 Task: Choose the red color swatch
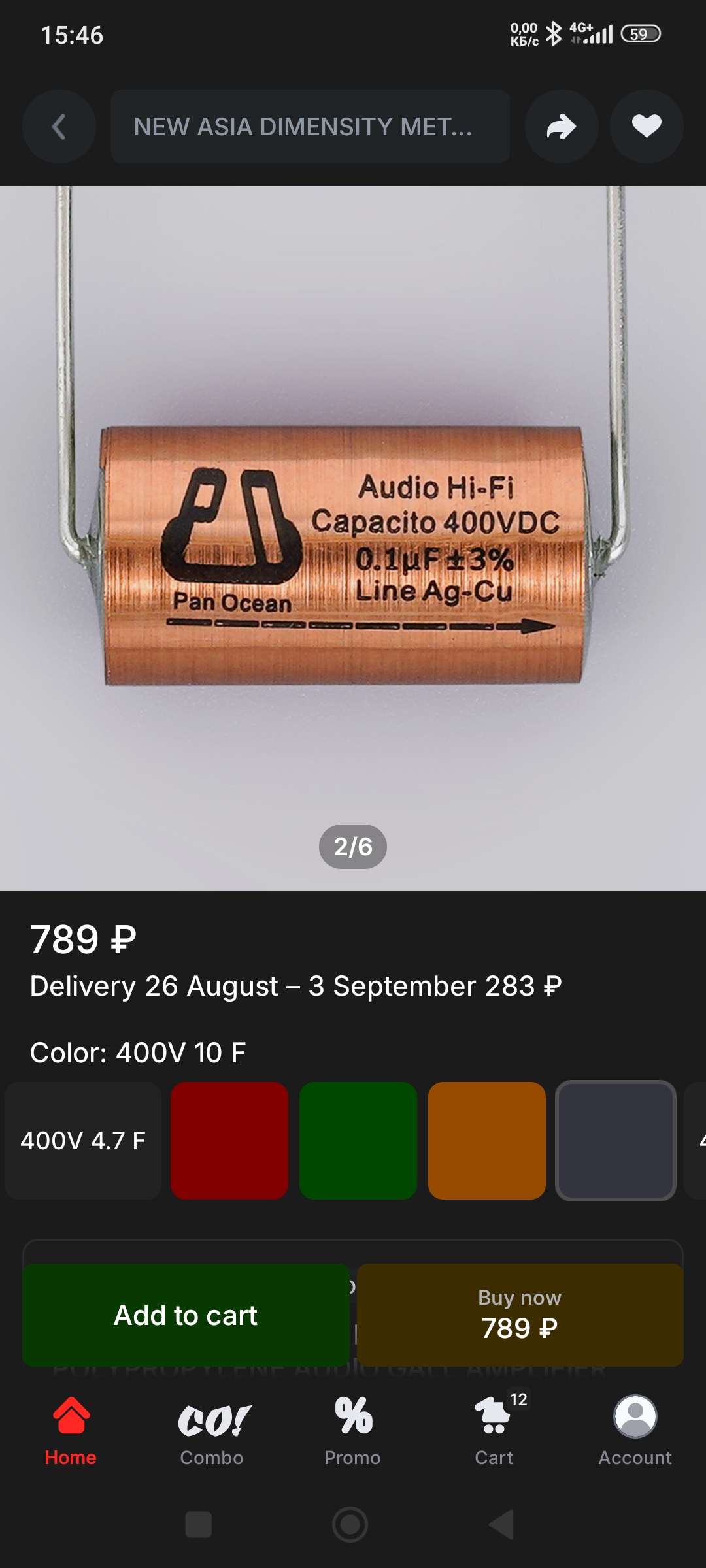(229, 1141)
